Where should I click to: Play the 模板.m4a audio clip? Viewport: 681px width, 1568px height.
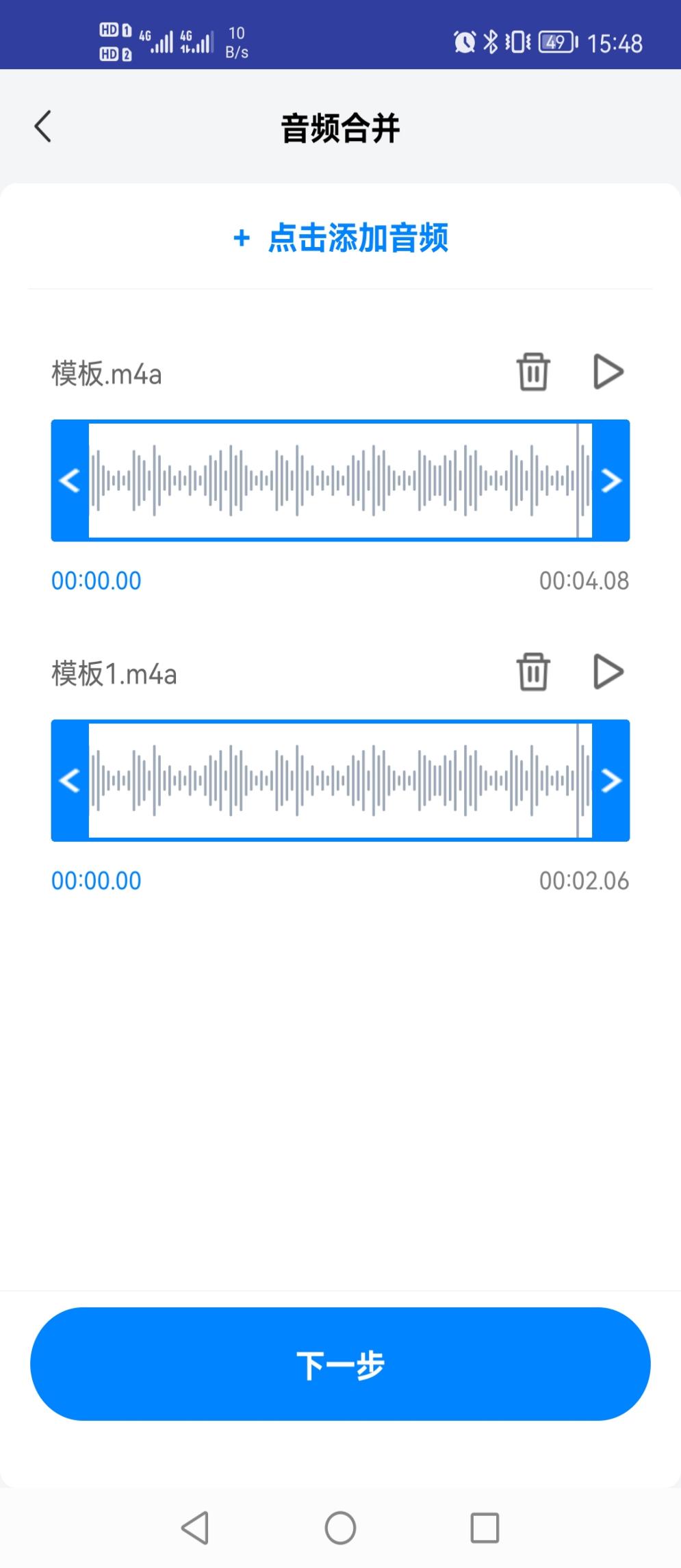(608, 372)
